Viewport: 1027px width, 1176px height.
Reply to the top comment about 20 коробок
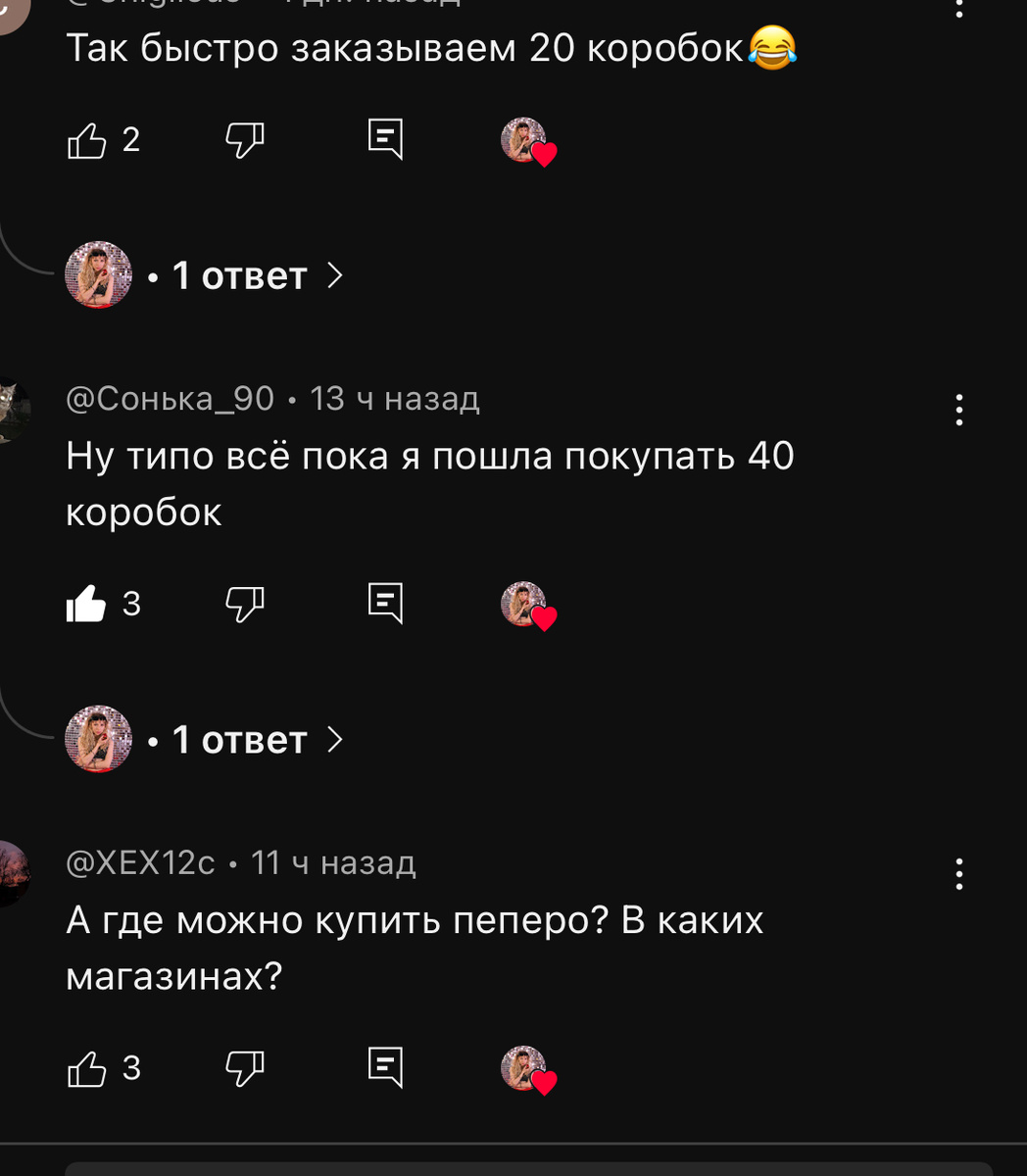point(387,140)
